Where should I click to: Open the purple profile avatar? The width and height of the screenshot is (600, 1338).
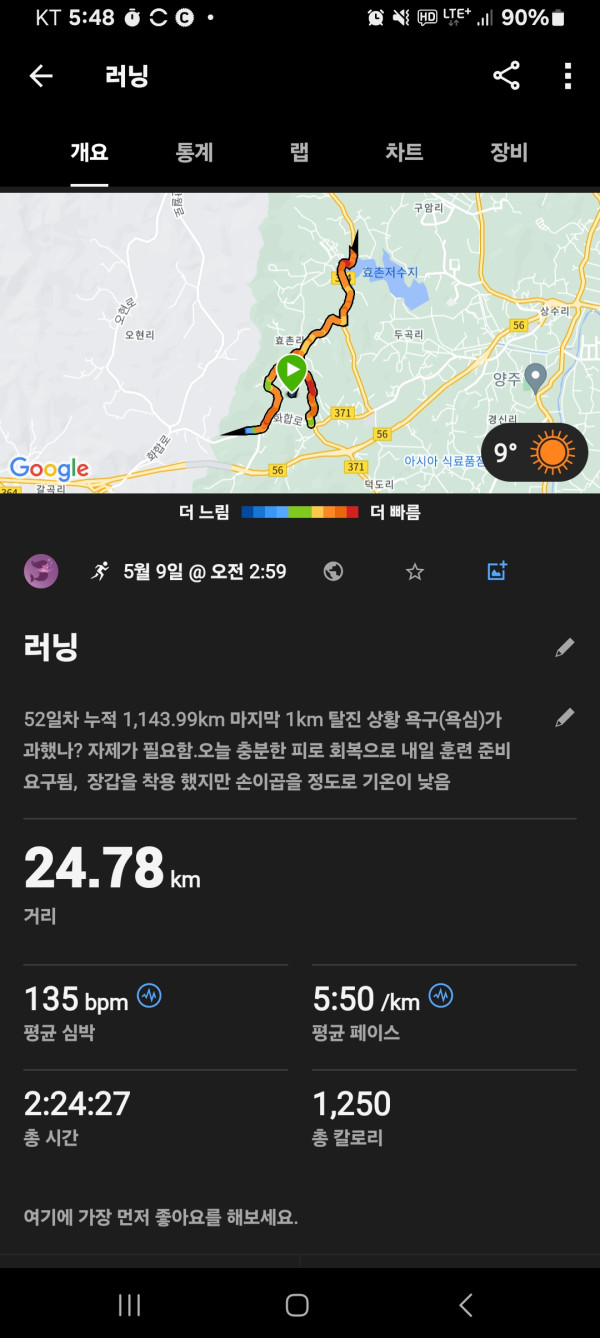41,571
